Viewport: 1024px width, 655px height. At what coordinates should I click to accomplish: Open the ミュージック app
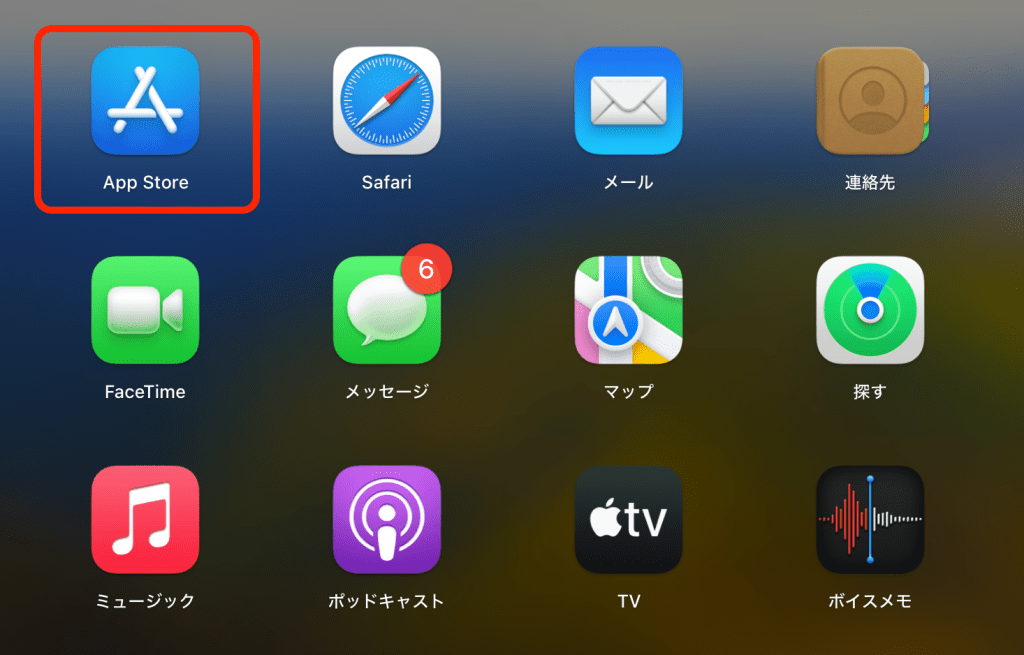click(145, 519)
